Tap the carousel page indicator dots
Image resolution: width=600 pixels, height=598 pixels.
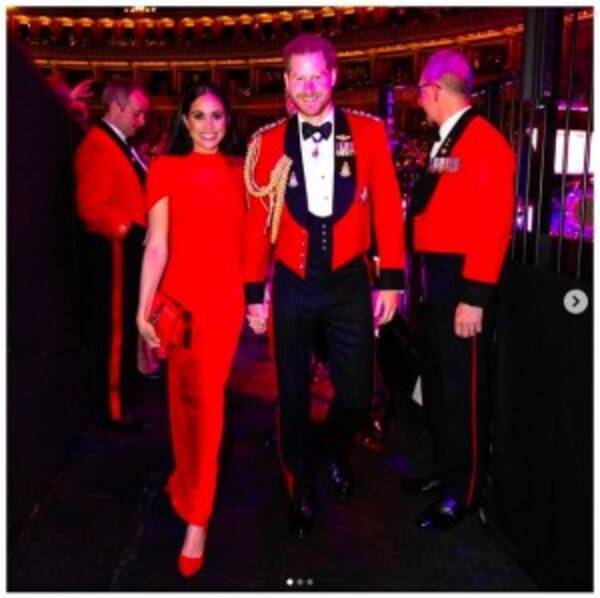[299, 581]
